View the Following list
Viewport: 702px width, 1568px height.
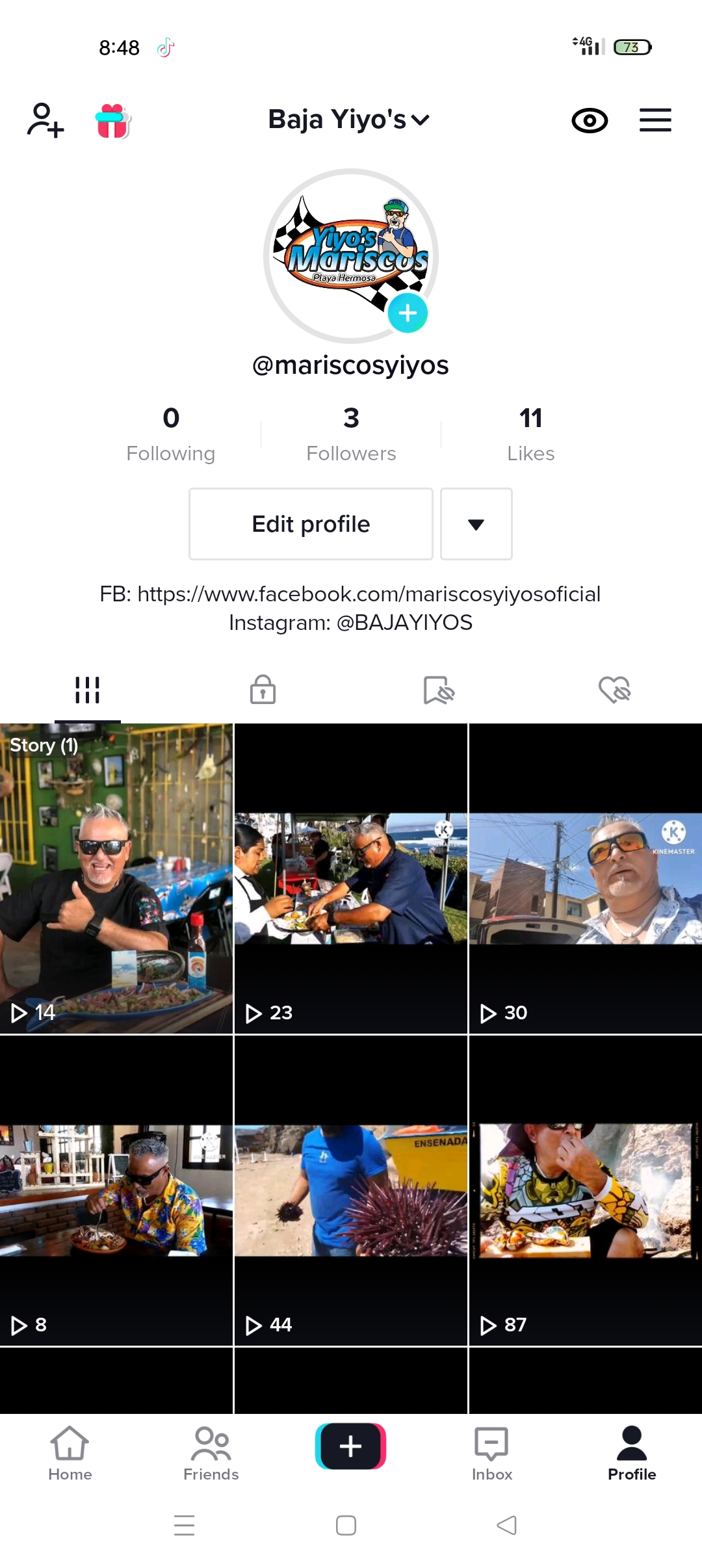coord(170,434)
